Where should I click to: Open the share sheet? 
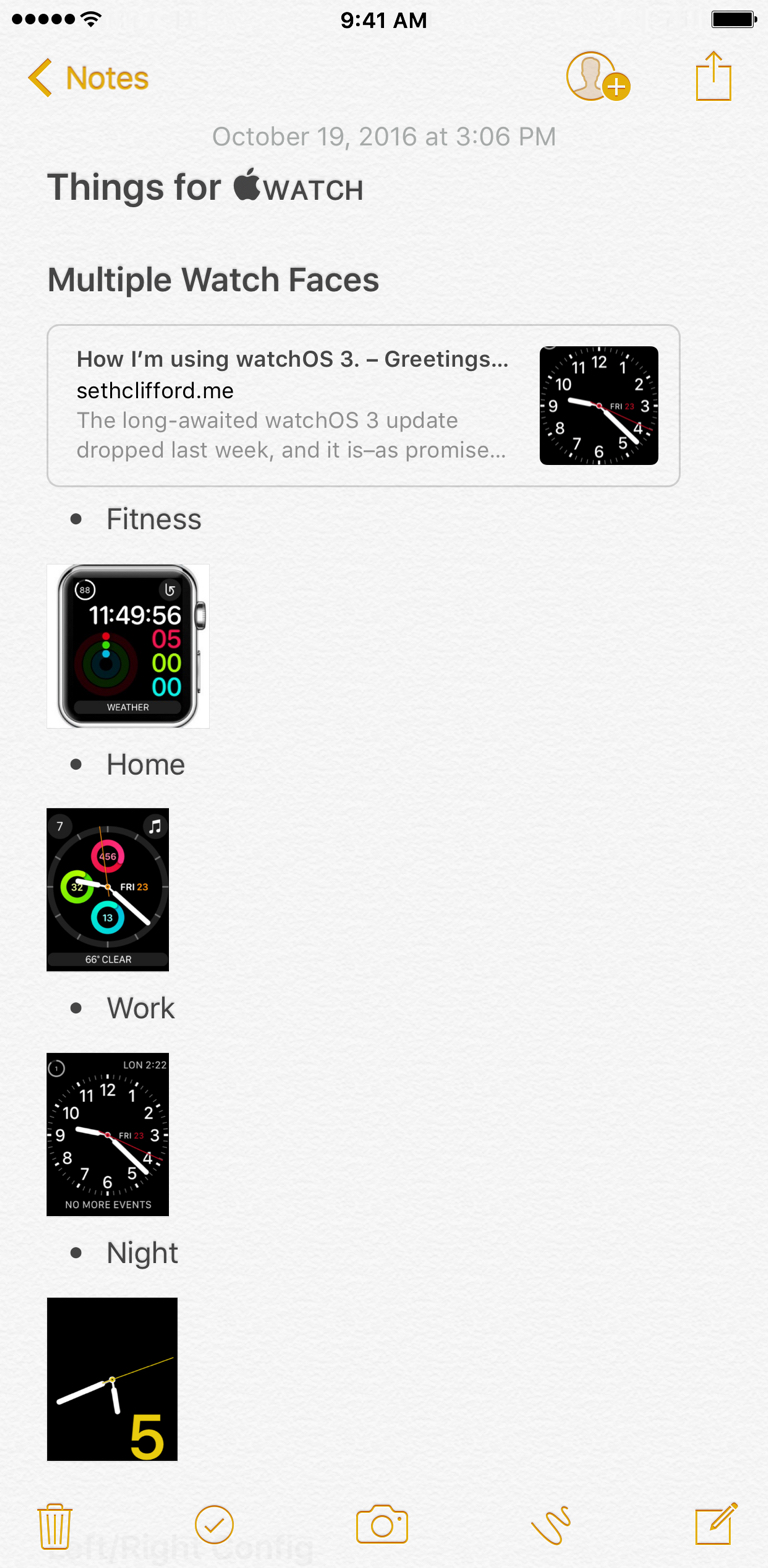coord(713,76)
